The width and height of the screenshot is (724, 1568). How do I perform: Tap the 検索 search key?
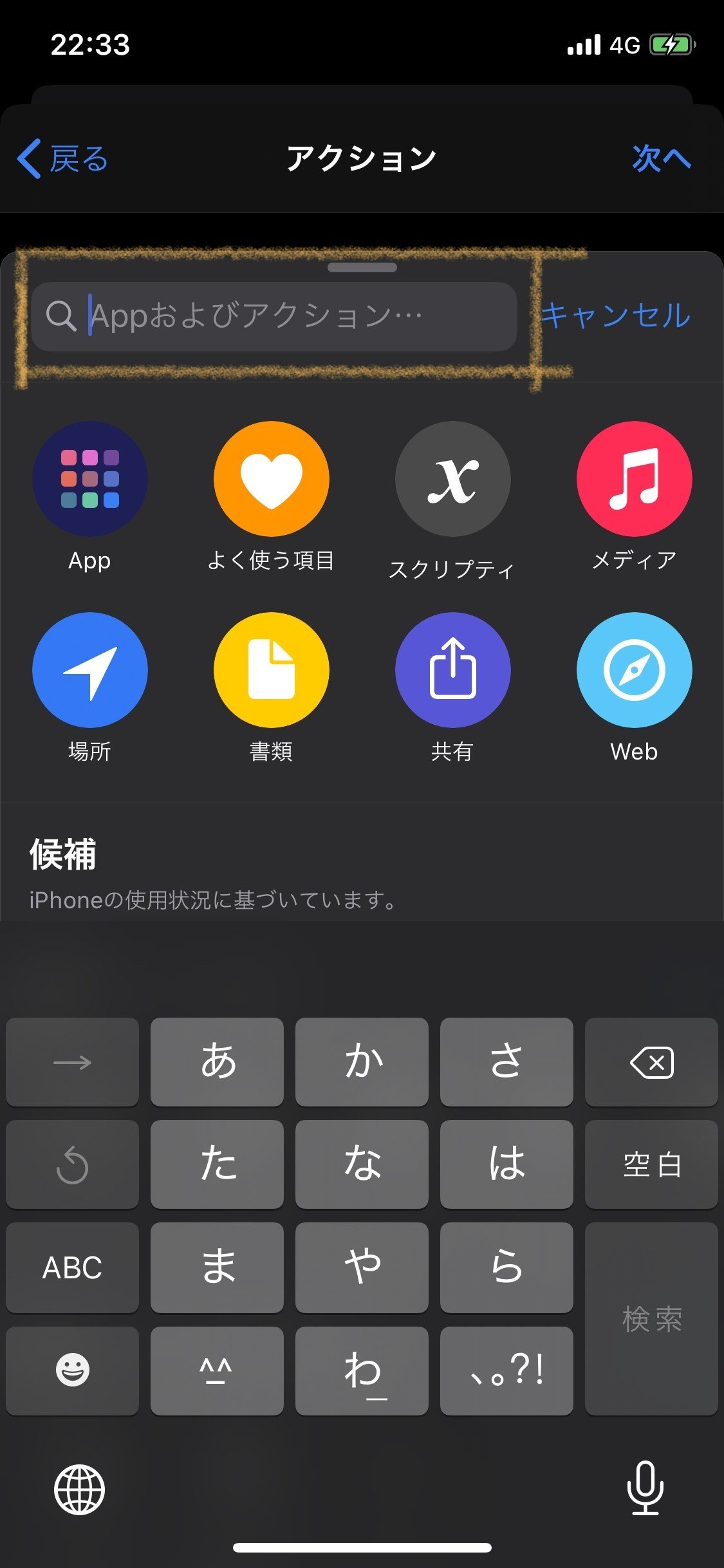pos(652,1318)
